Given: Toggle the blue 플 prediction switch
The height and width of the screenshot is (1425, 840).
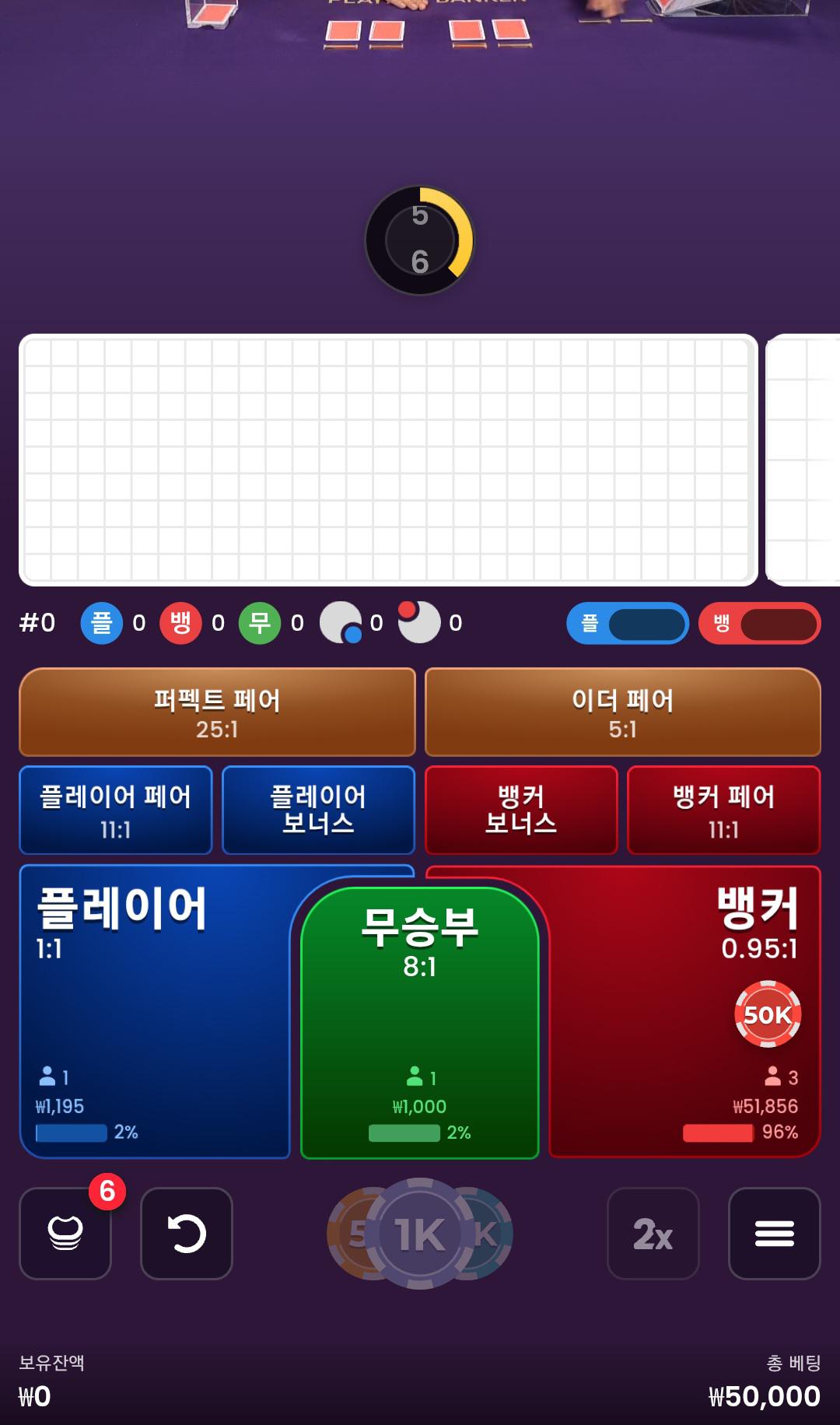Looking at the screenshot, I should [628, 623].
